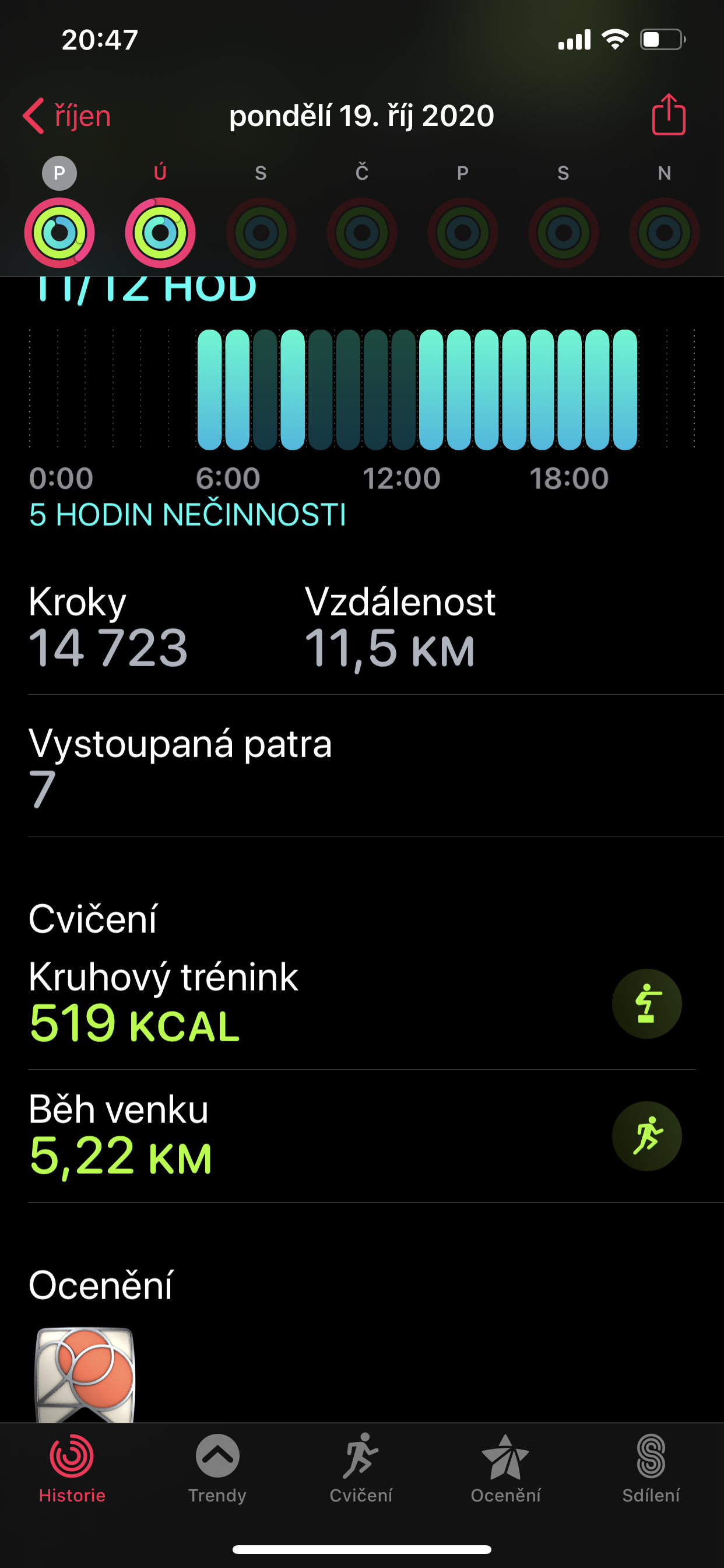Go back to the říjen month view
Viewport: 724px width, 1568px height.
coord(67,116)
